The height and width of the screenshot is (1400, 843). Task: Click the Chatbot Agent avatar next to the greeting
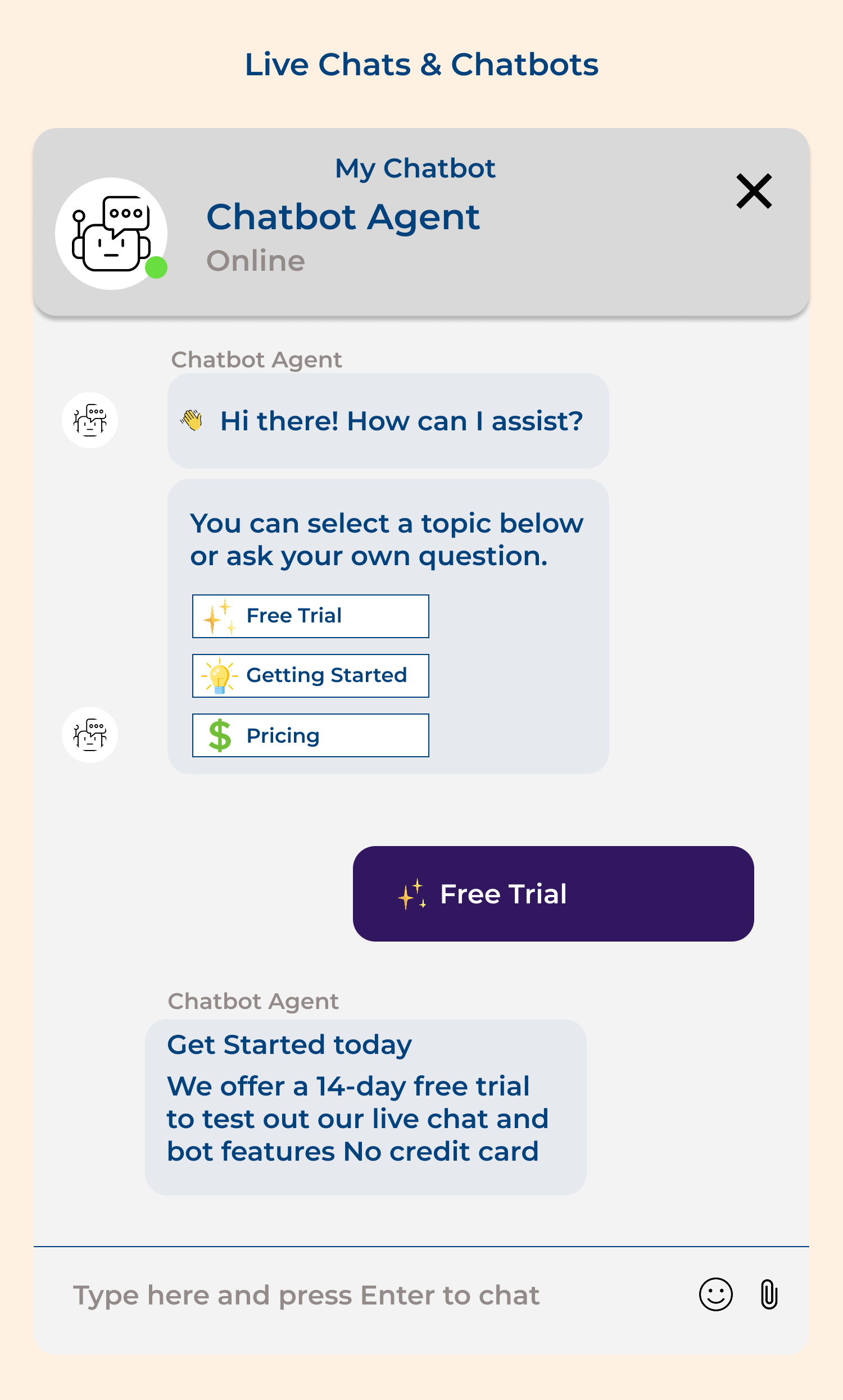coord(89,420)
